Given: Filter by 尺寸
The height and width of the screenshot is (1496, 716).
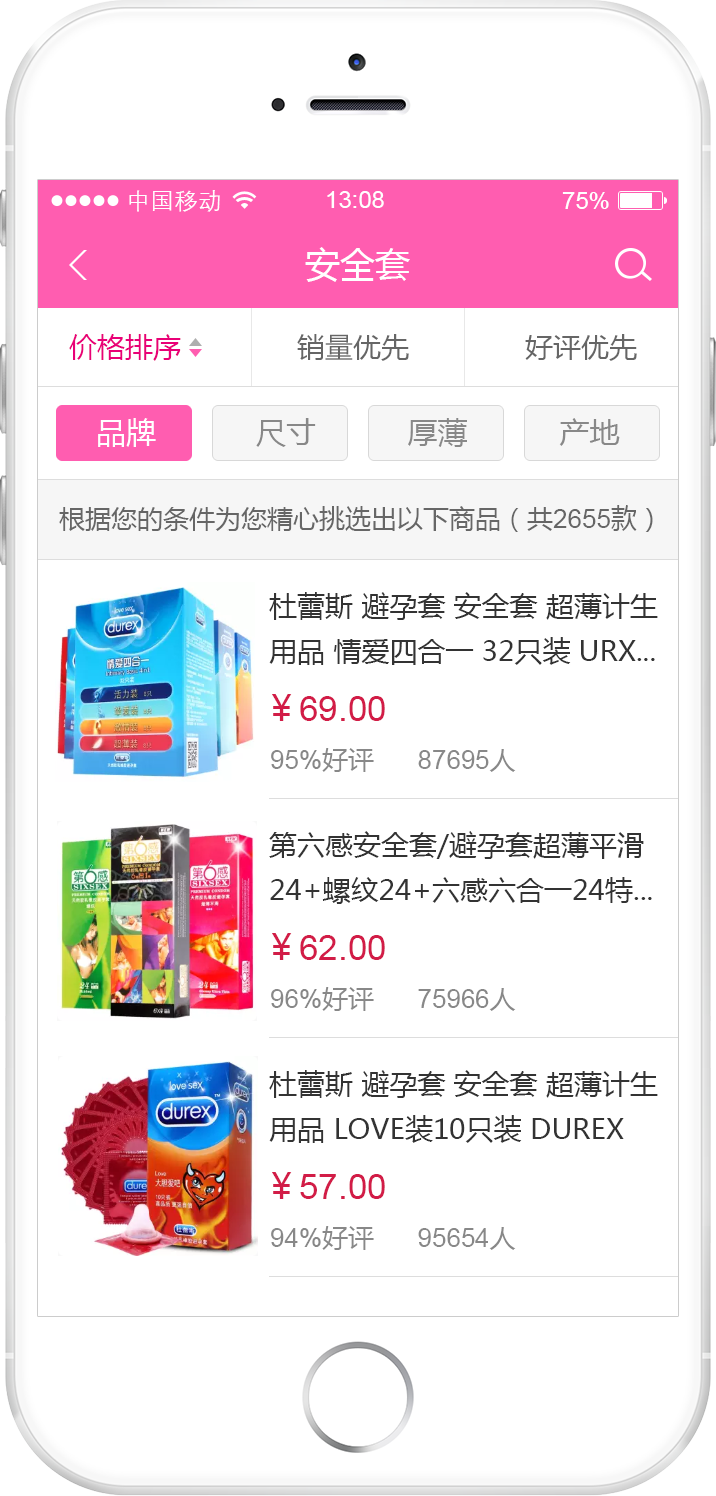Looking at the screenshot, I should pyautogui.click(x=280, y=433).
